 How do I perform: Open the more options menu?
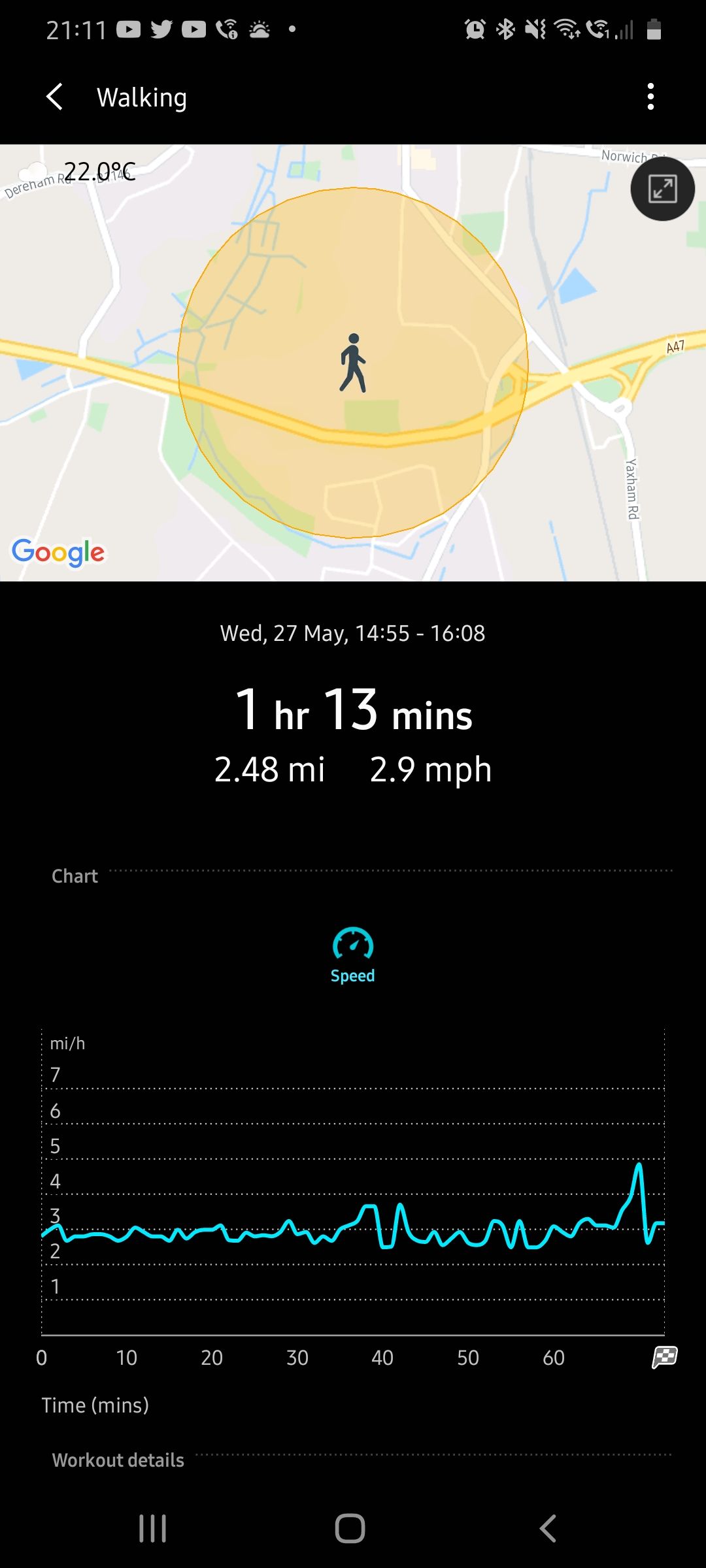pos(650,97)
